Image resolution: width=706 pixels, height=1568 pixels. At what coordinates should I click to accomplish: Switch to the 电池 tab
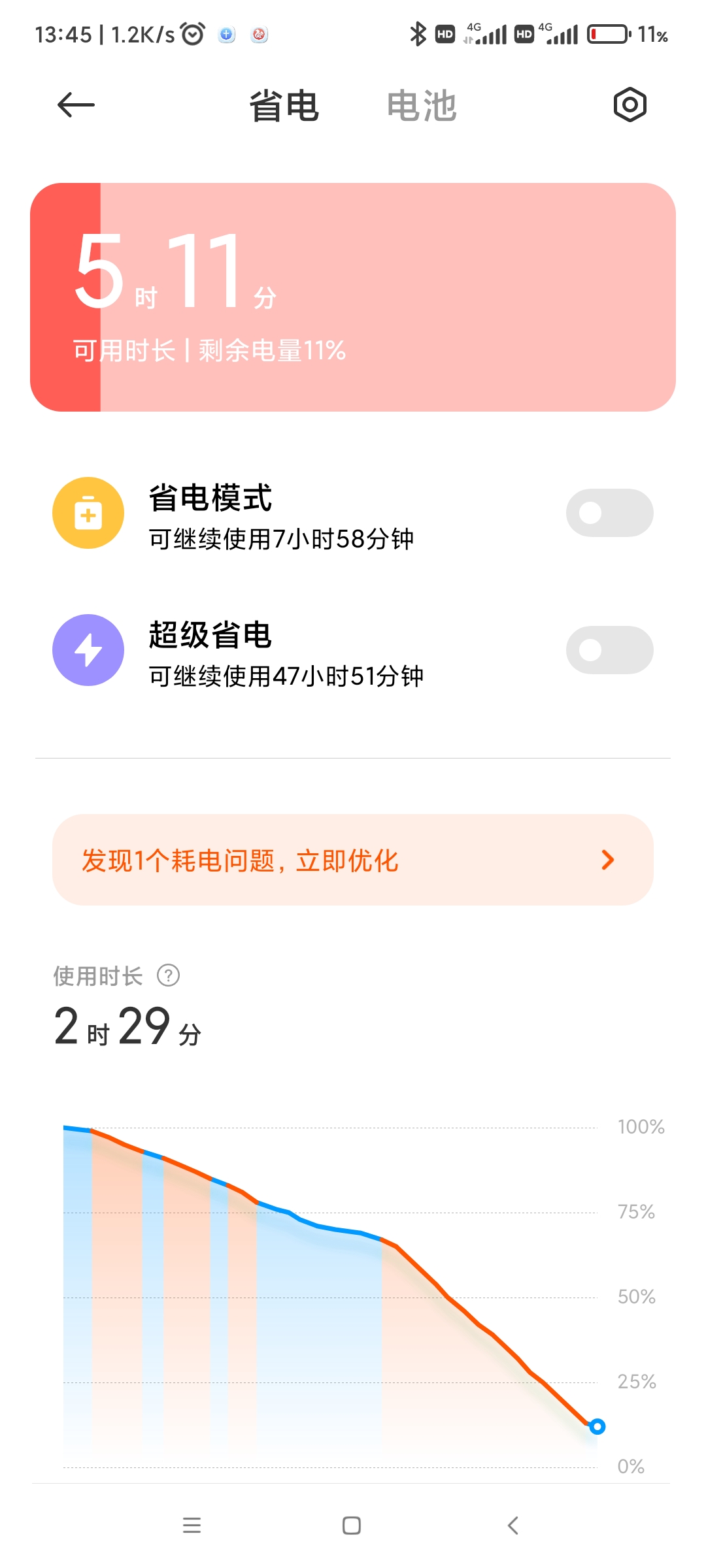[422, 106]
